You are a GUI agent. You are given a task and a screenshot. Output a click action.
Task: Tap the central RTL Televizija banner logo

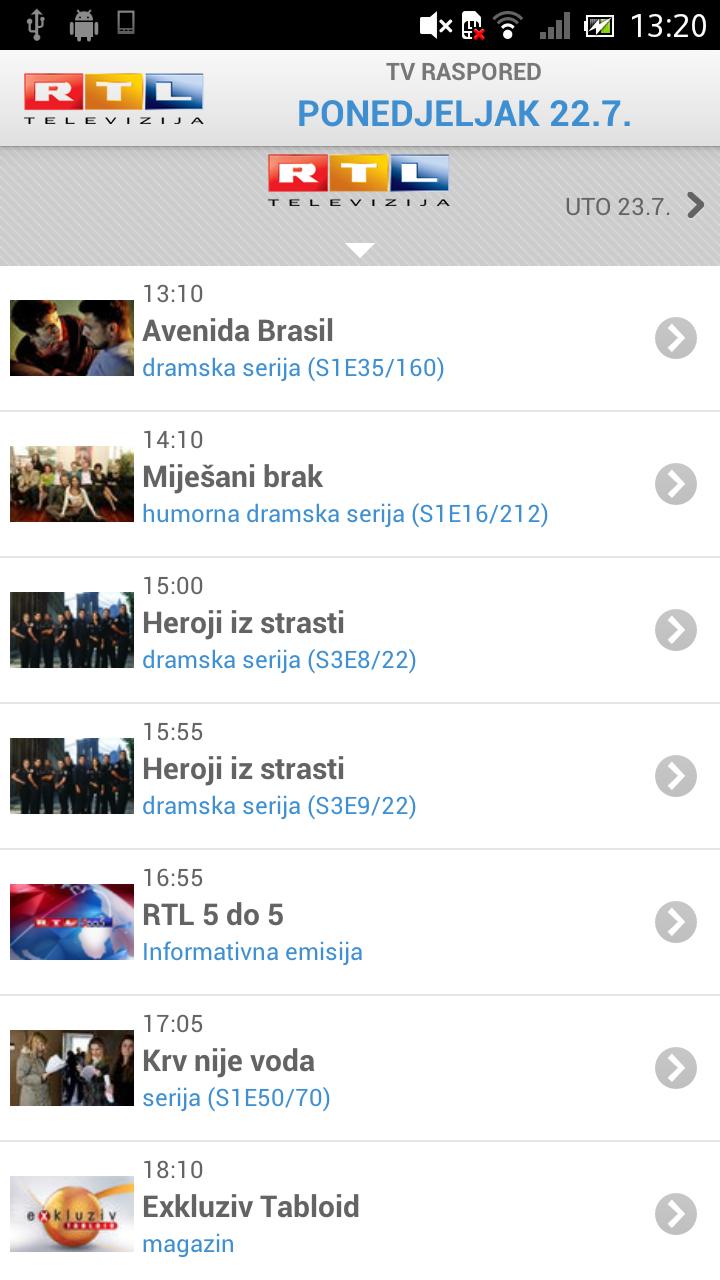point(358,180)
